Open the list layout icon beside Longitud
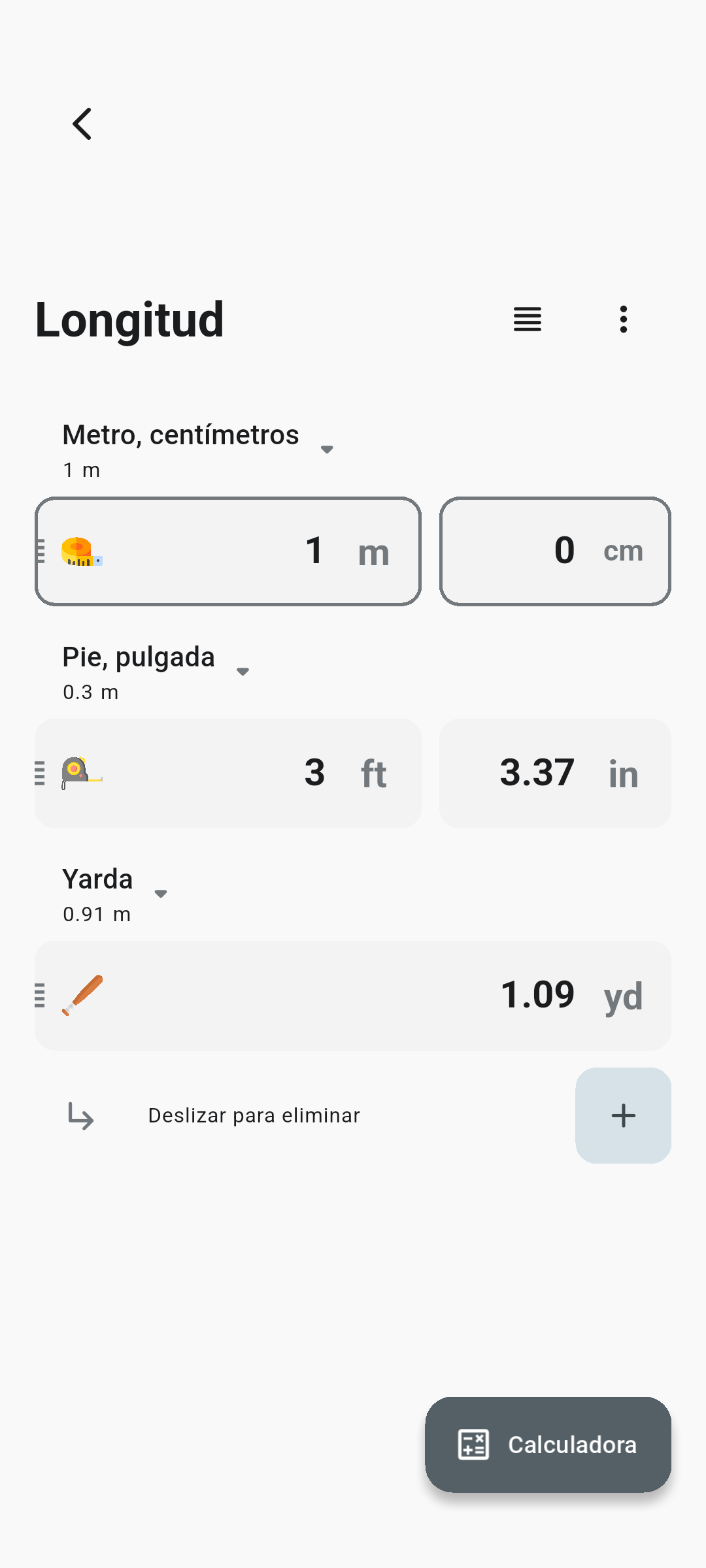This screenshot has height=1568, width=706. [x=528, y=319]
